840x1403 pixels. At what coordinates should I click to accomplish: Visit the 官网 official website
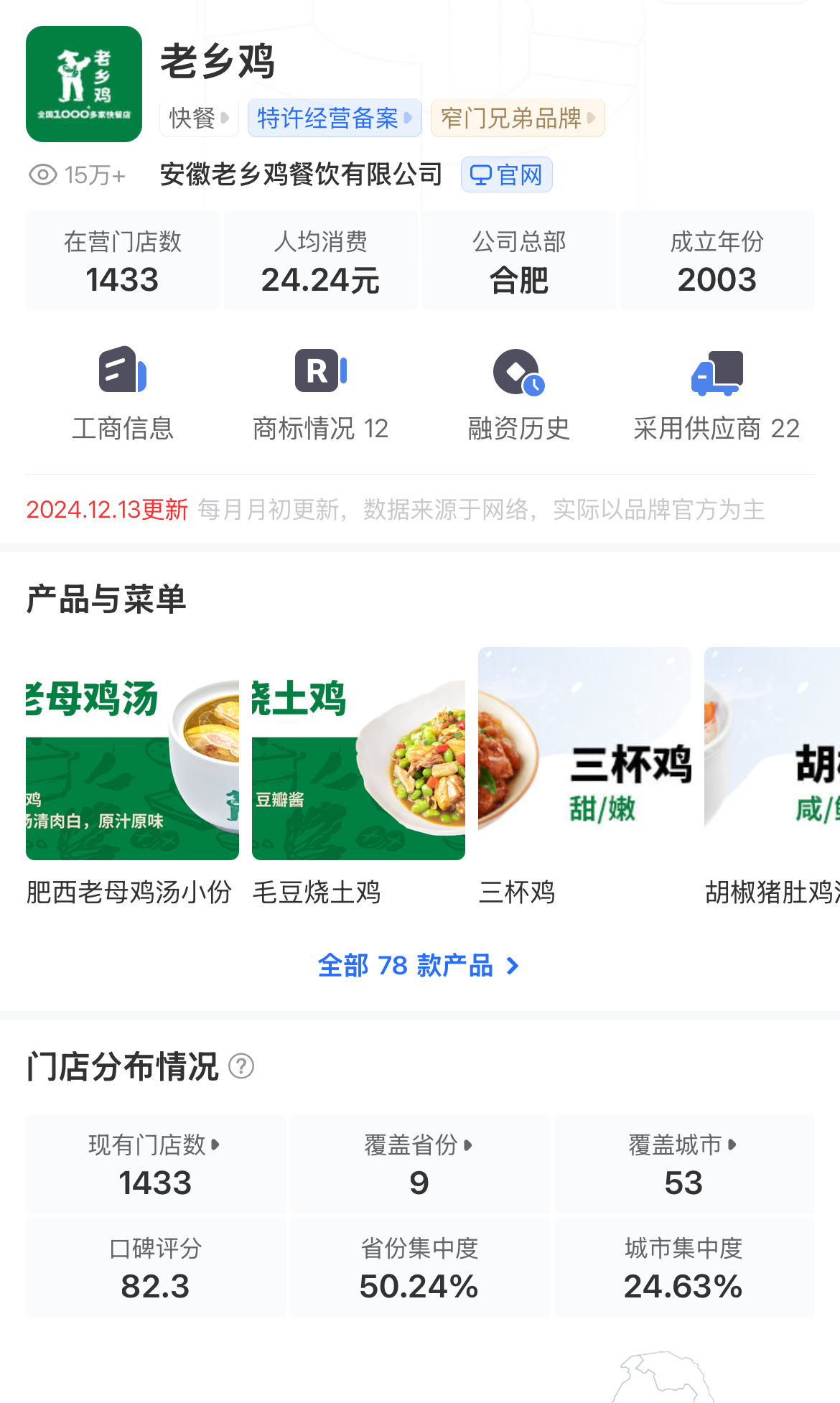coord(506,174)
